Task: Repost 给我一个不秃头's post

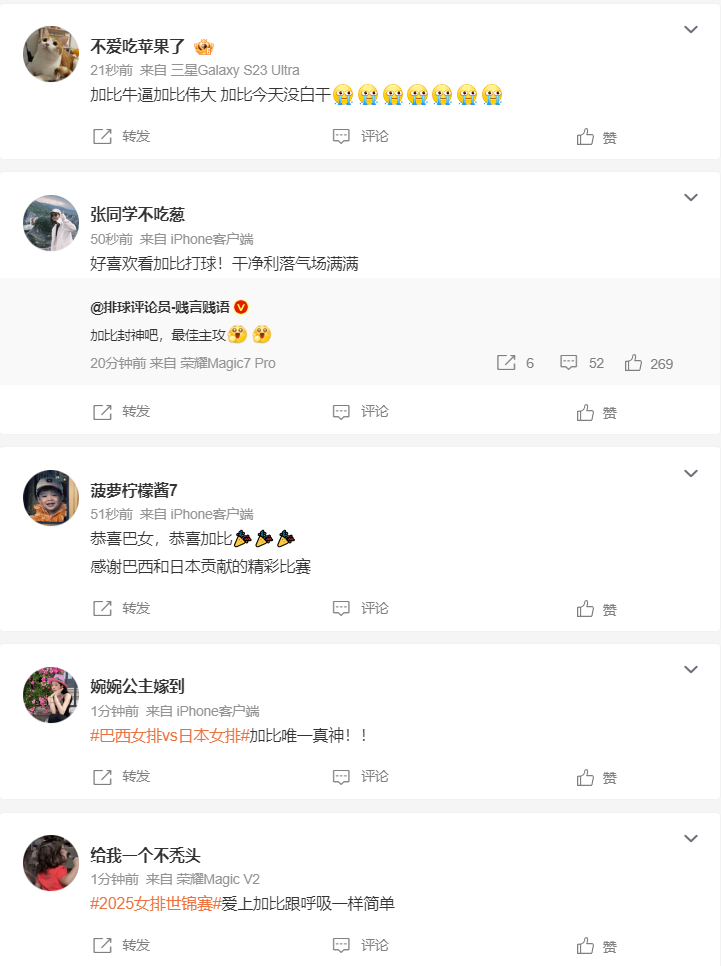Action: tap(122, 945)
